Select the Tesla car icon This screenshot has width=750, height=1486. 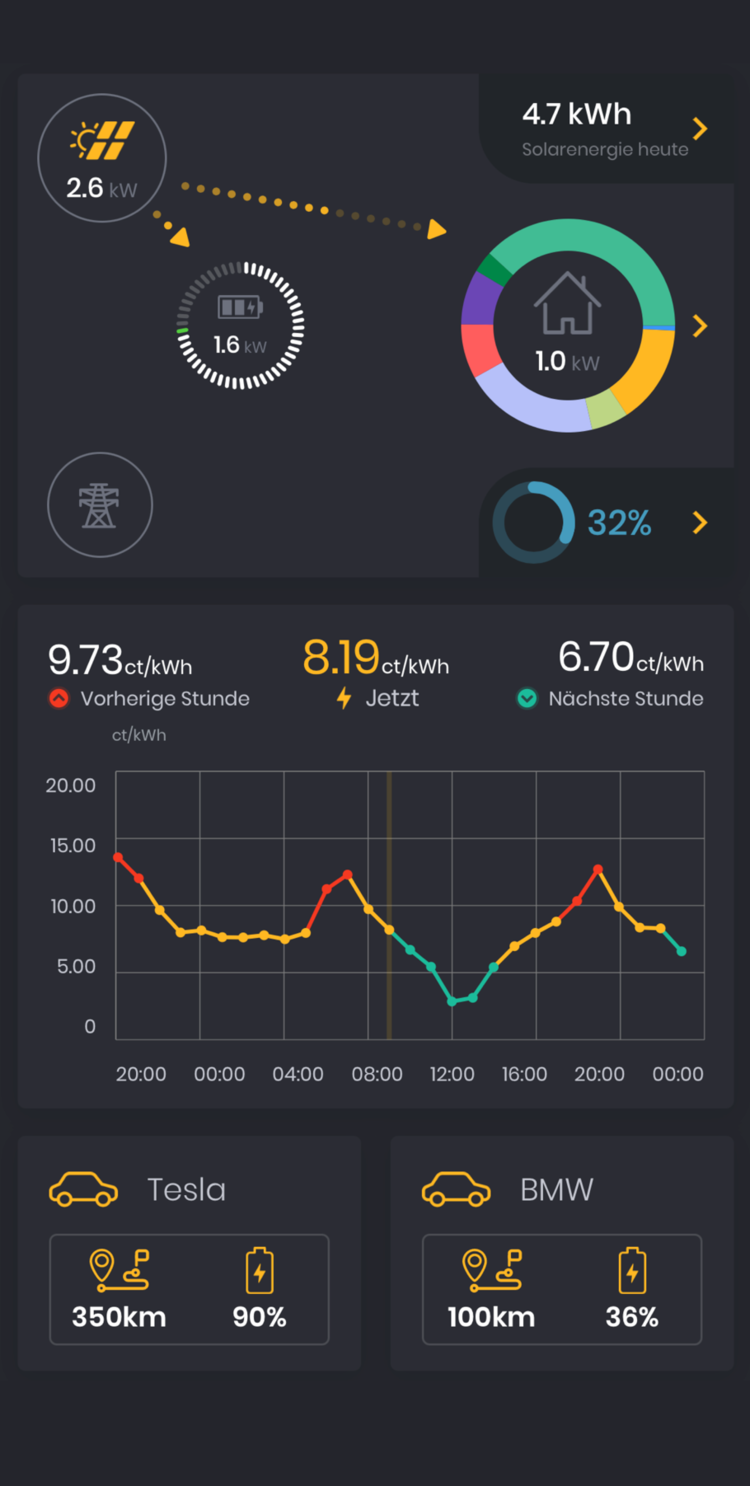click(x=83, y=1189)
